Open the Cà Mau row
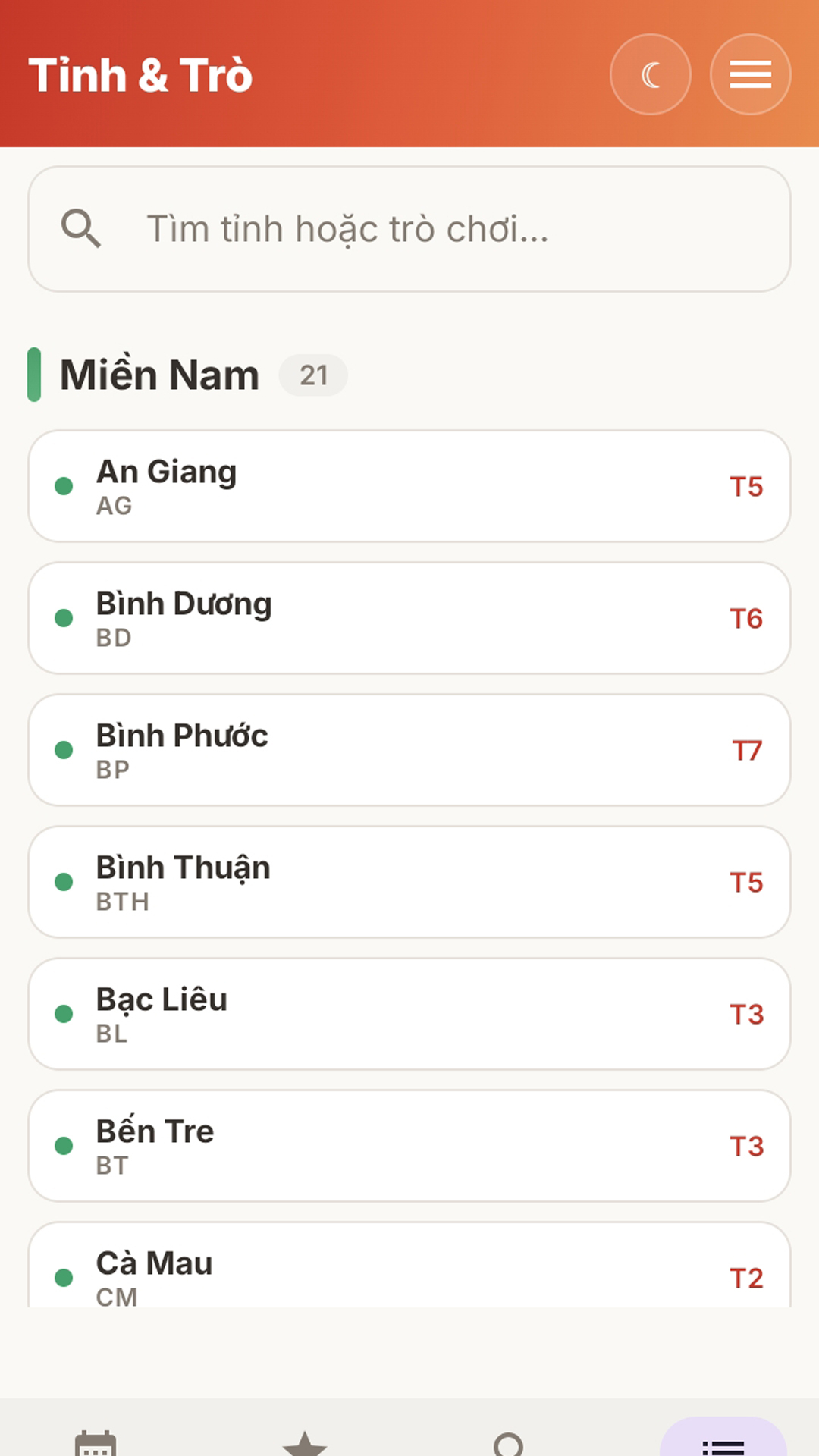Image resolution: width=819 pixels, height=1456 pixels. point(409,1265)
